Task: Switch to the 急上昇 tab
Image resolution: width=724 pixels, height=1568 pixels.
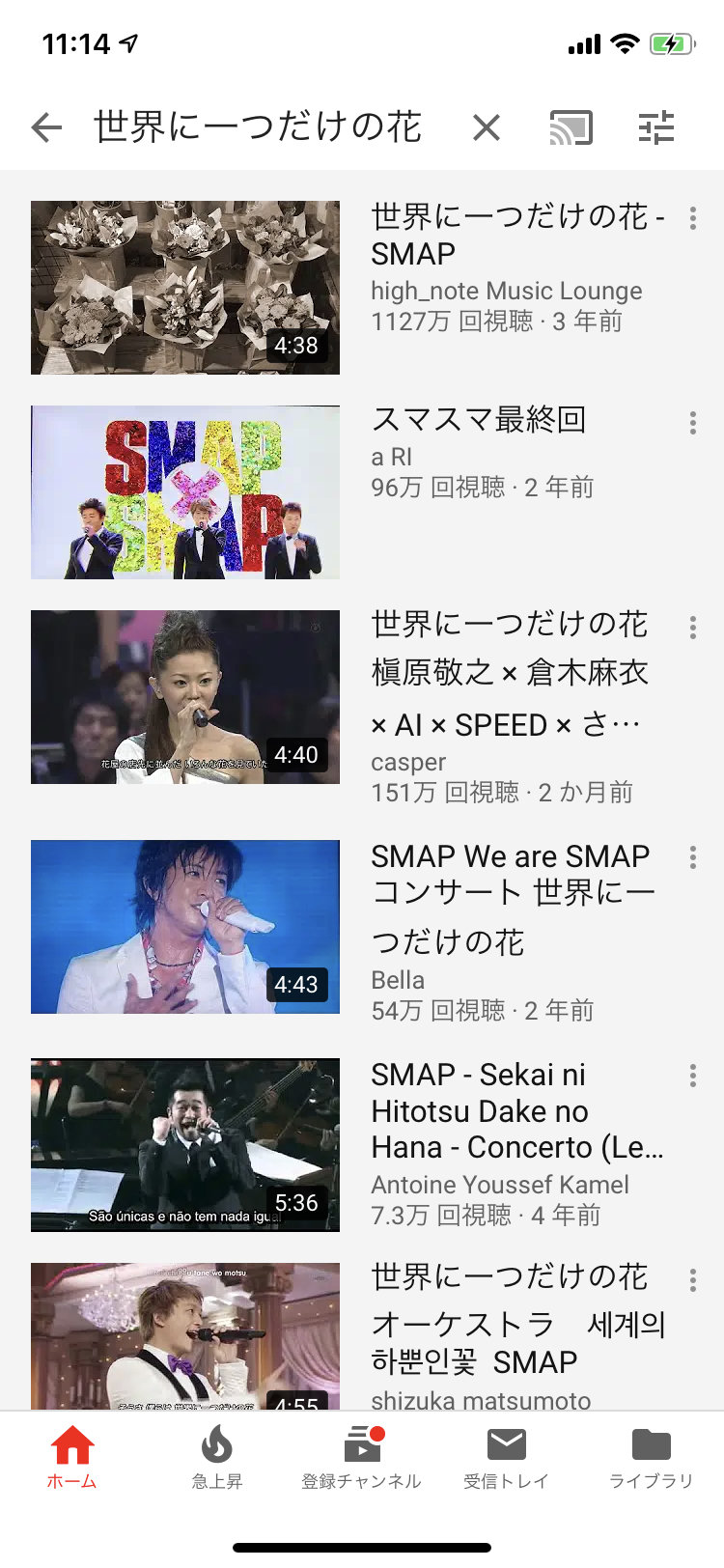Action: coord(217,1456)
